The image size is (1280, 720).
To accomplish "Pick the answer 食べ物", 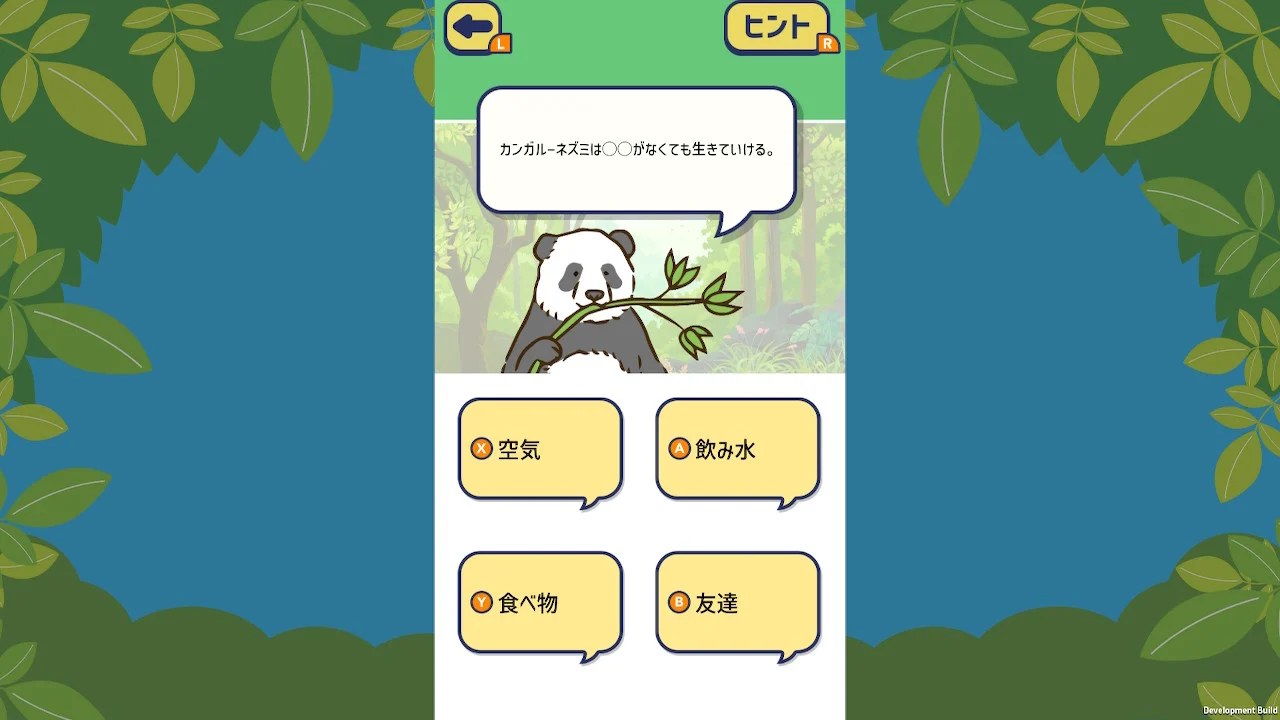I will point(540,602).
